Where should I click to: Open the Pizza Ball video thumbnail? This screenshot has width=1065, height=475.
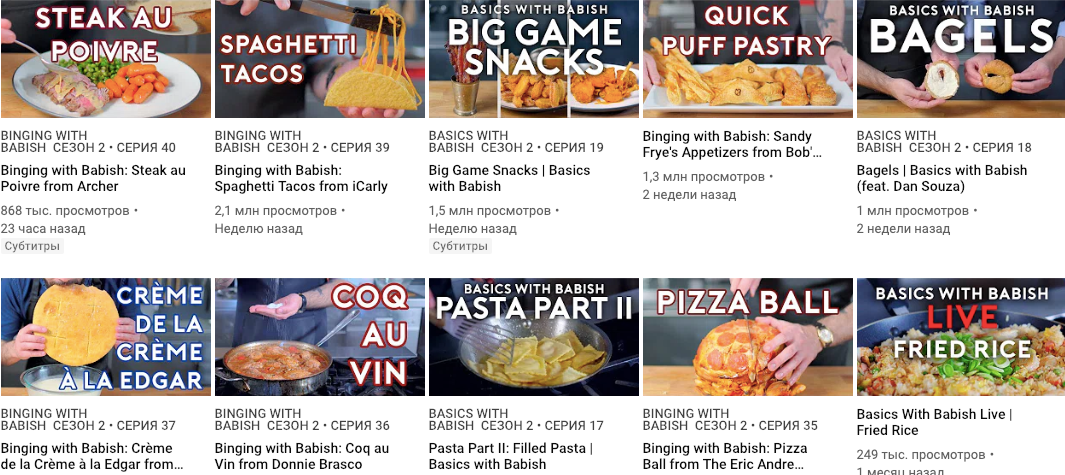pyautogui.click(x=747, y=337)
